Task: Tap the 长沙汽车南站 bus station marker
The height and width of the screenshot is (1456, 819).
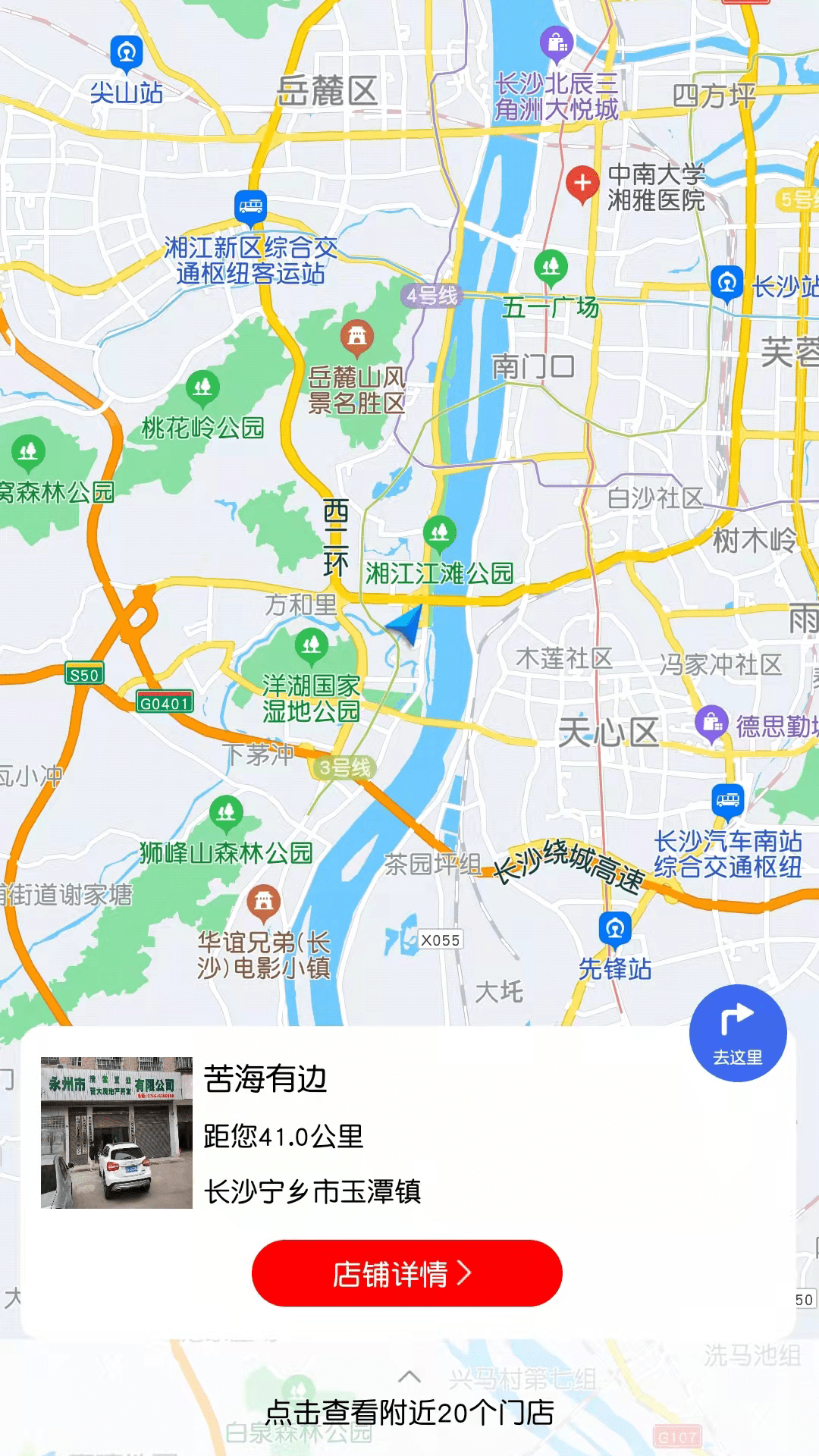Action: [728, 801]
